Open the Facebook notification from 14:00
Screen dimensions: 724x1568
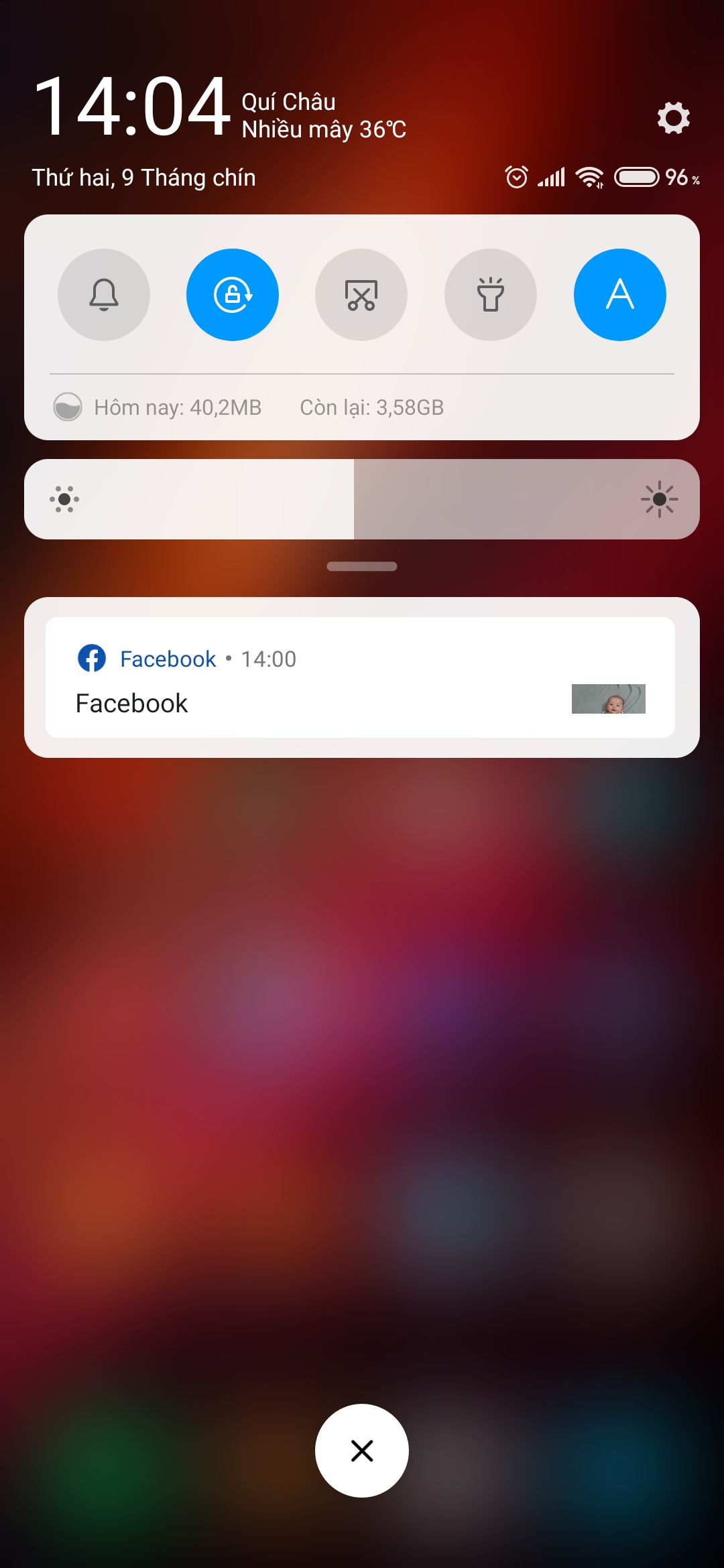[361, 678]
